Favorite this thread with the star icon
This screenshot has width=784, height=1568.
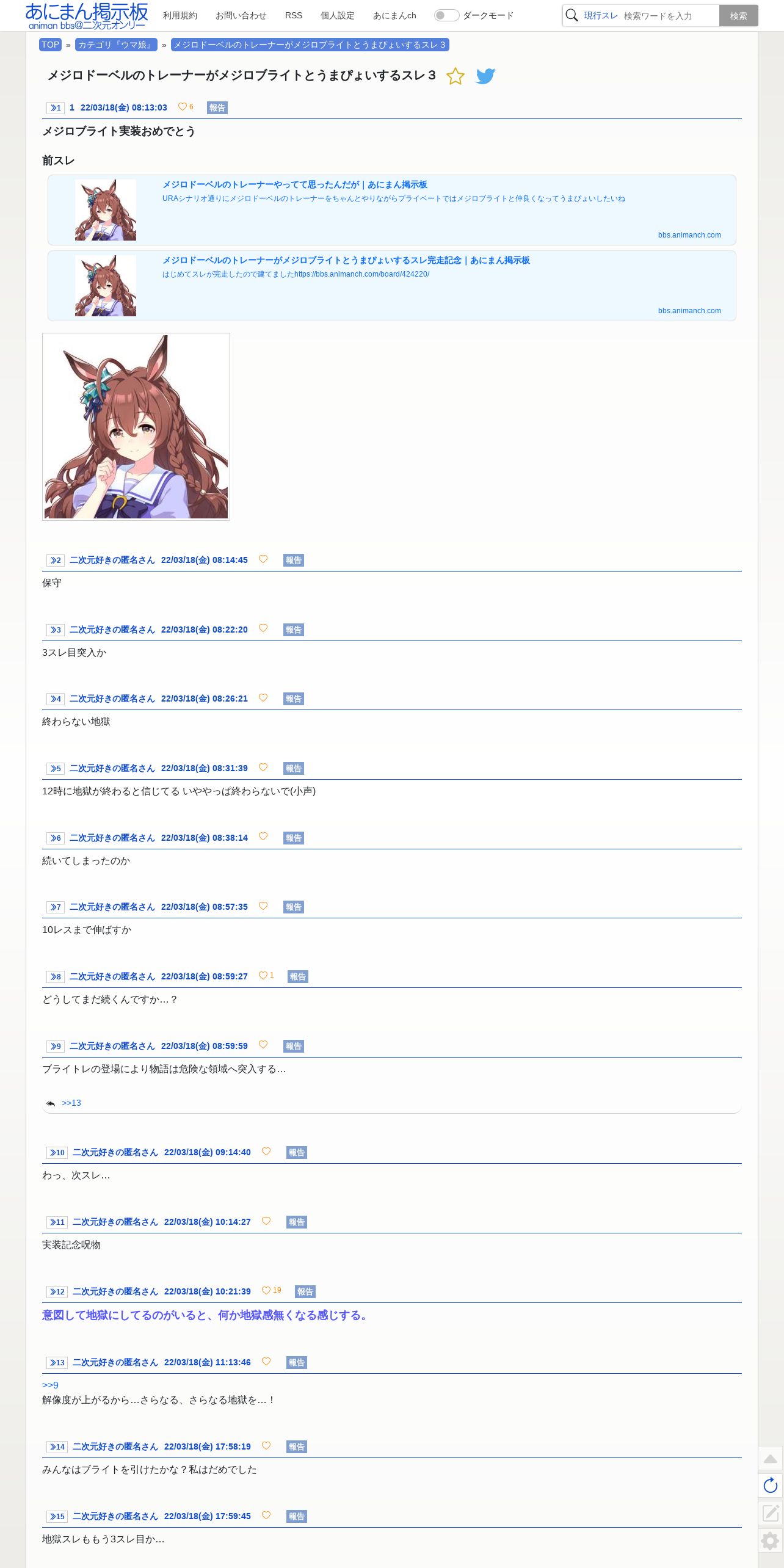tap(456, 76)
